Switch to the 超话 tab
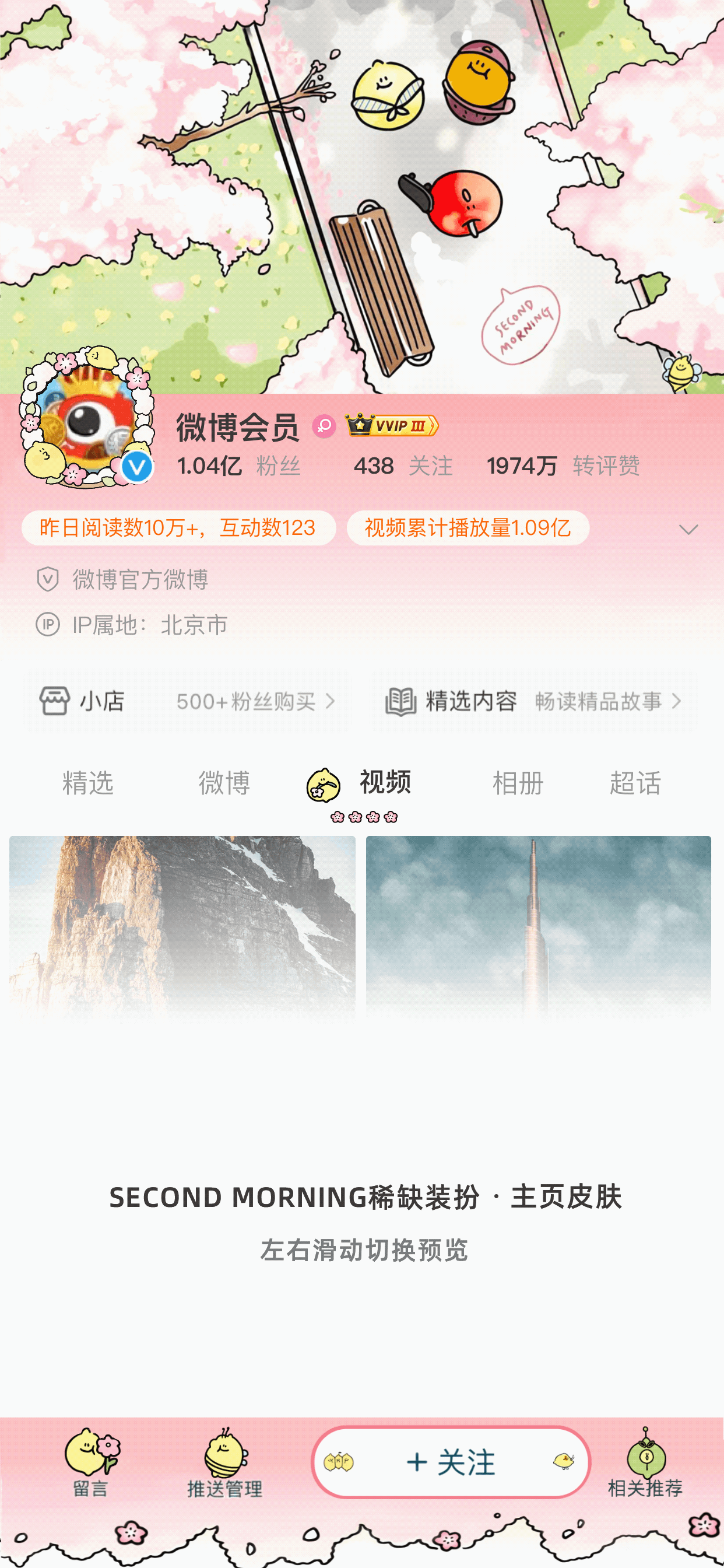Screen dimensions: 724x1568 point(636,784)
